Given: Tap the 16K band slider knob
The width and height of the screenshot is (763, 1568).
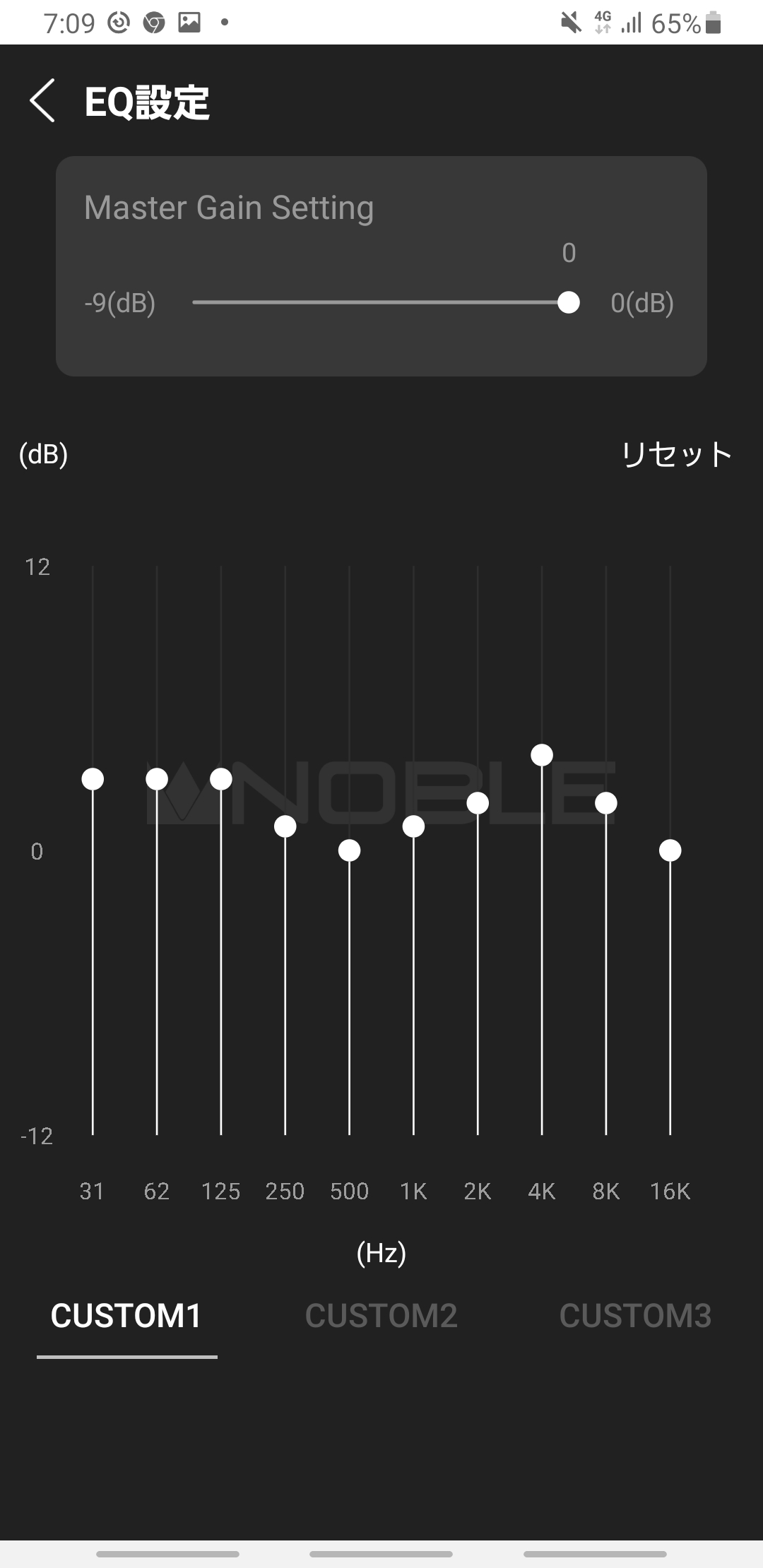Looking at the screenshot, I should [x=670, y=850].
